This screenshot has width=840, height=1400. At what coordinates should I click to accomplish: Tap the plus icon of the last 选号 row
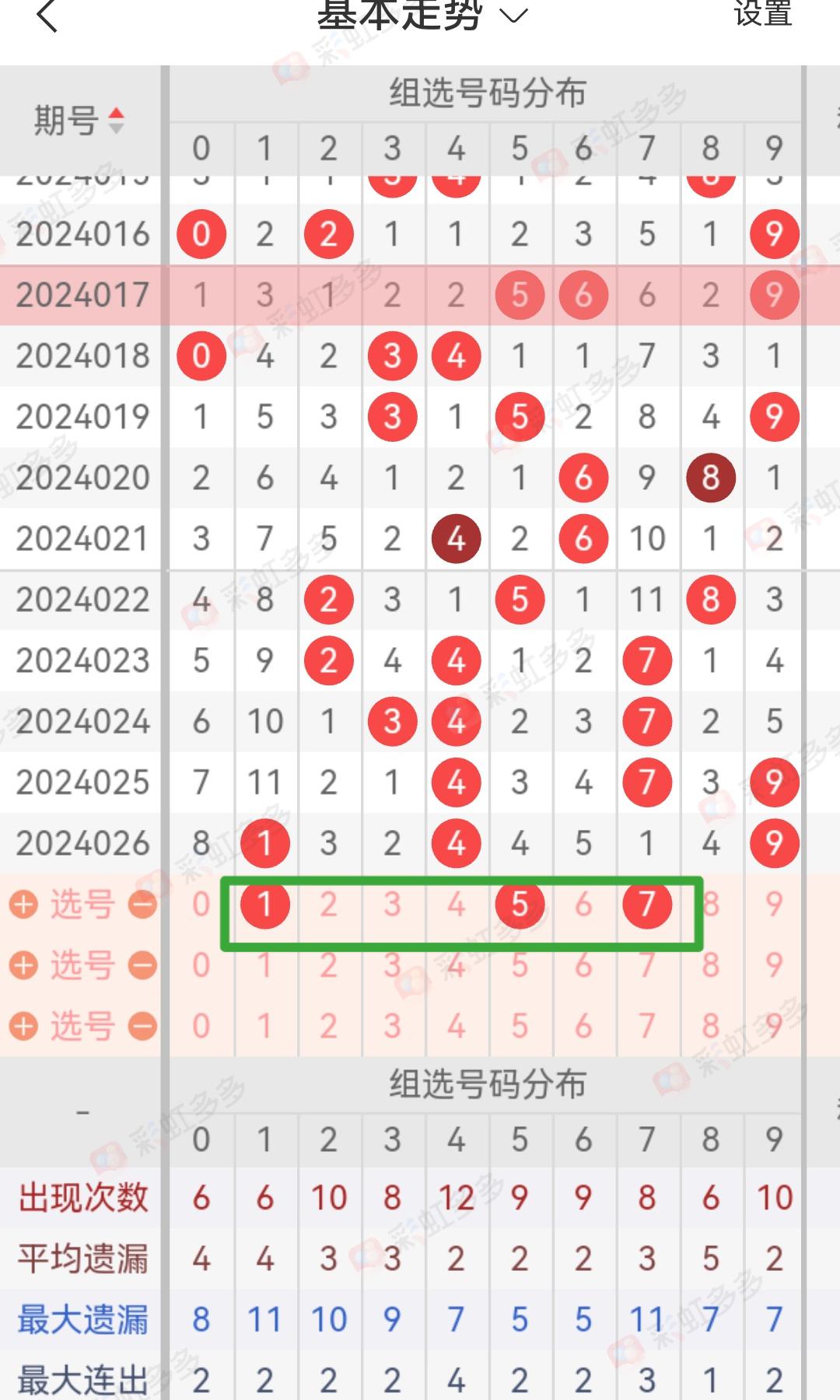click(x=23, y=1027)
